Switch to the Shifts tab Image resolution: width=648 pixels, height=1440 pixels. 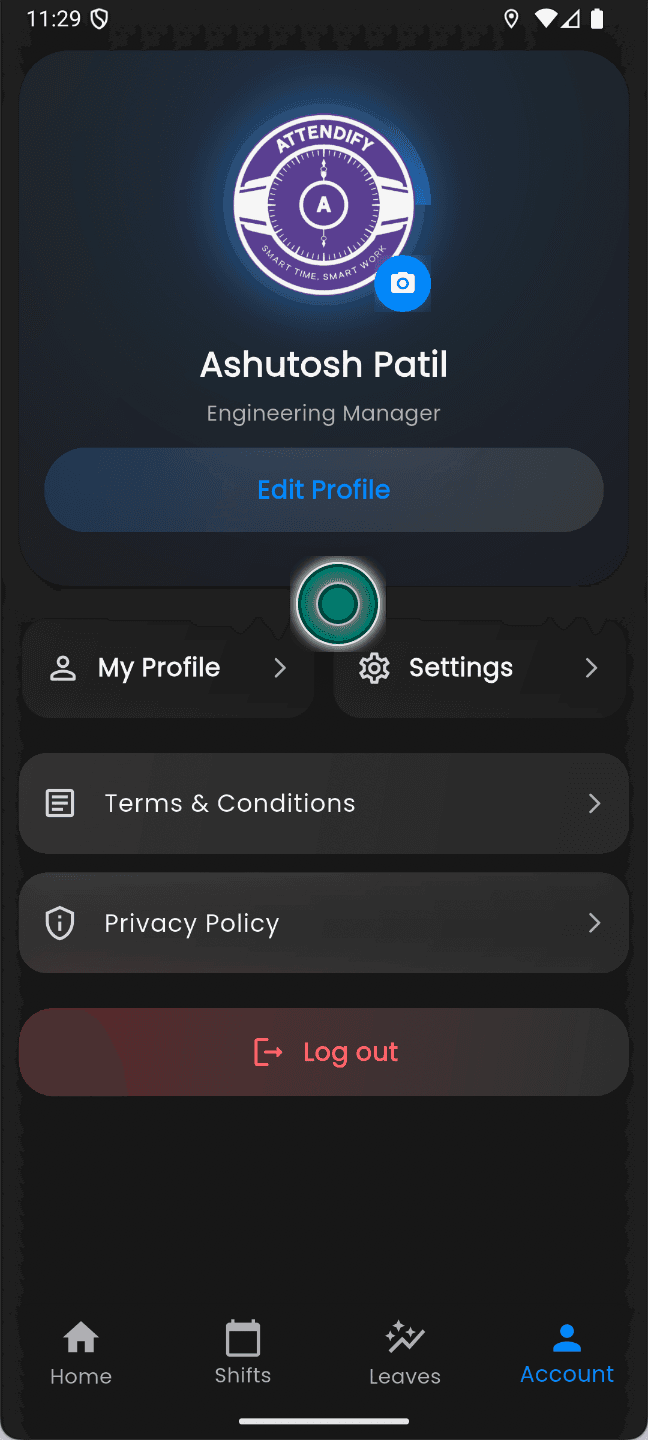point(243,1353)
